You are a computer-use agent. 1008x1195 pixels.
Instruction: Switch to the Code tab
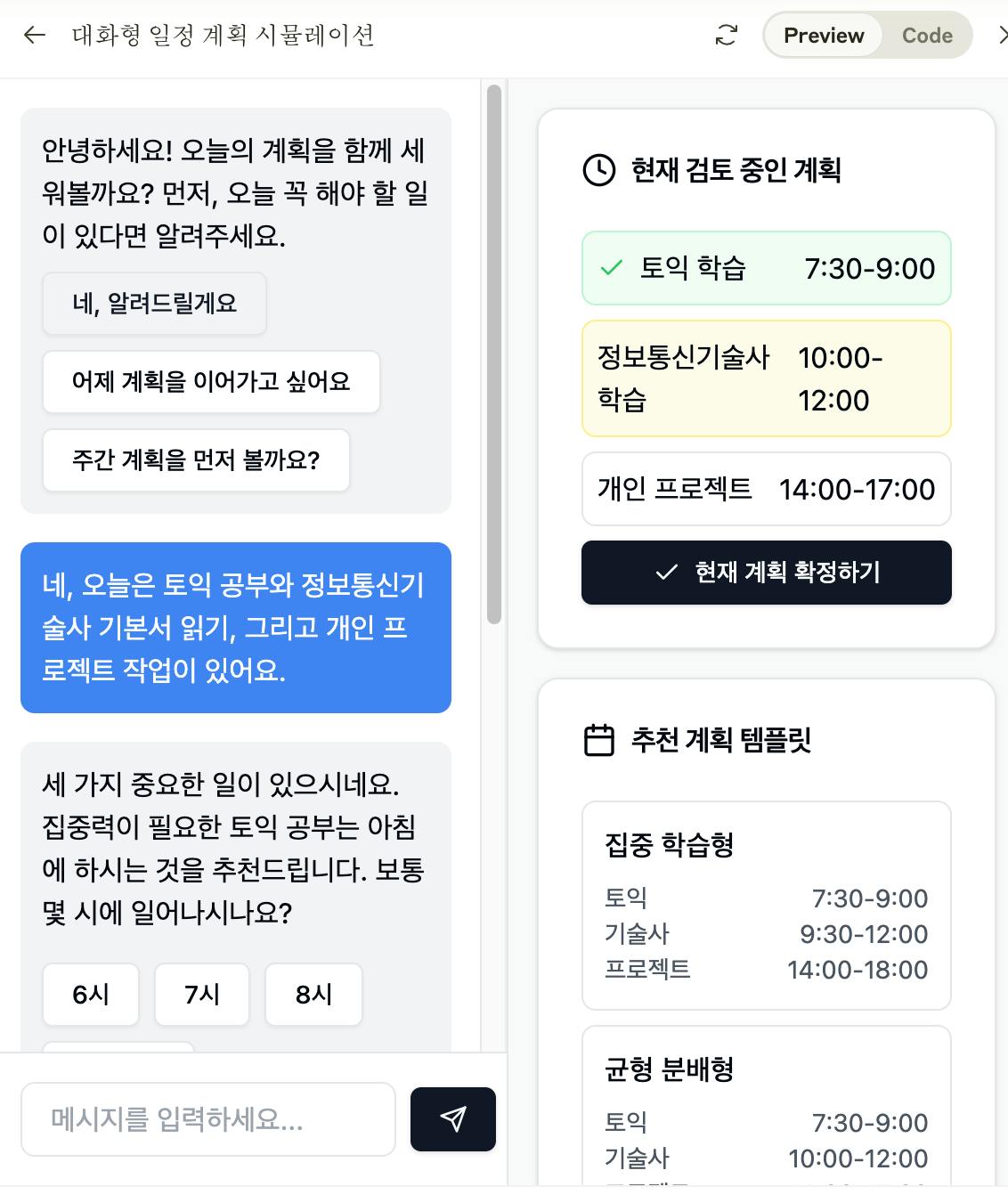click(927, 36)
